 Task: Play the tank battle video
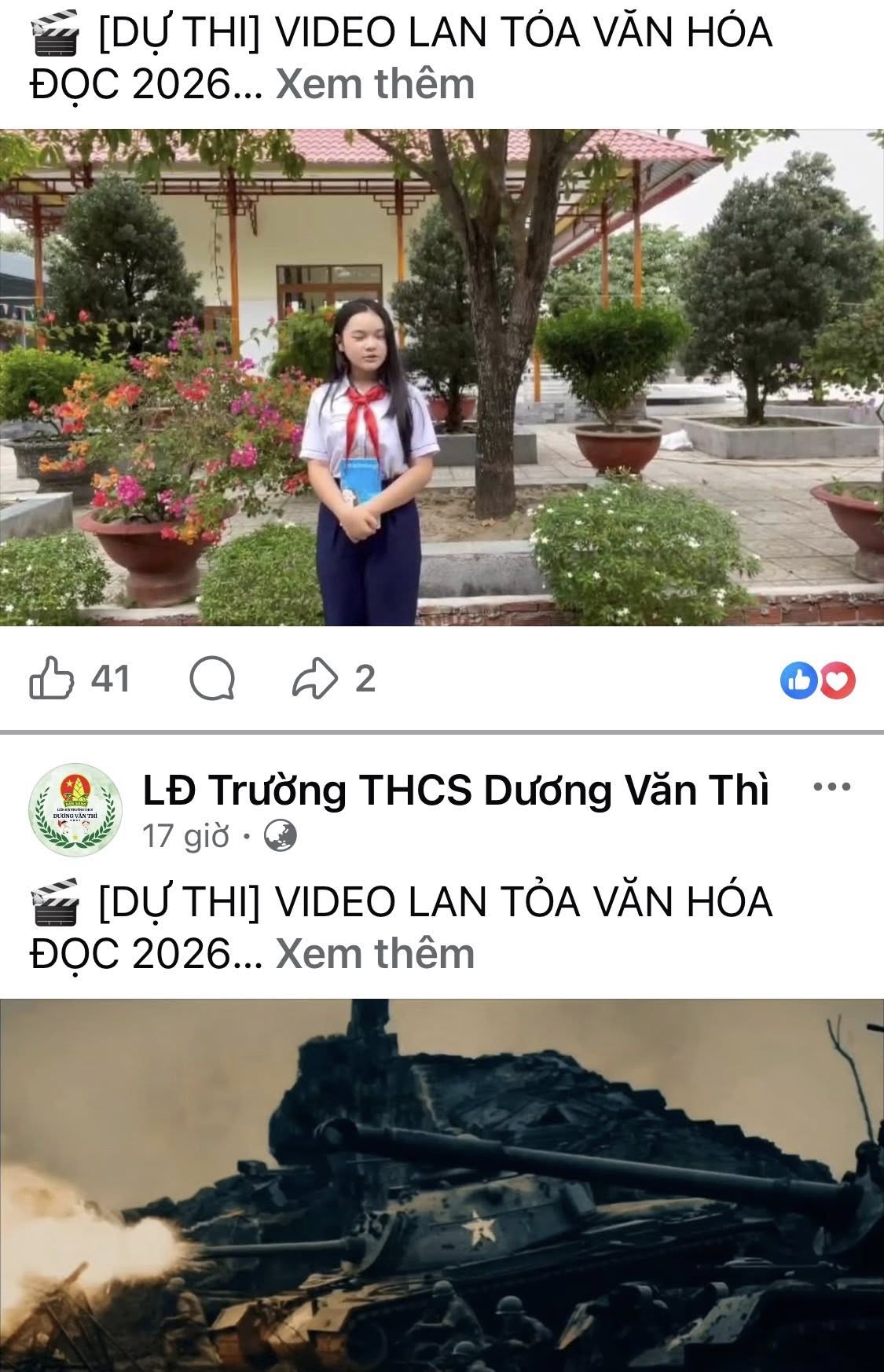[x=442, y=1185]
